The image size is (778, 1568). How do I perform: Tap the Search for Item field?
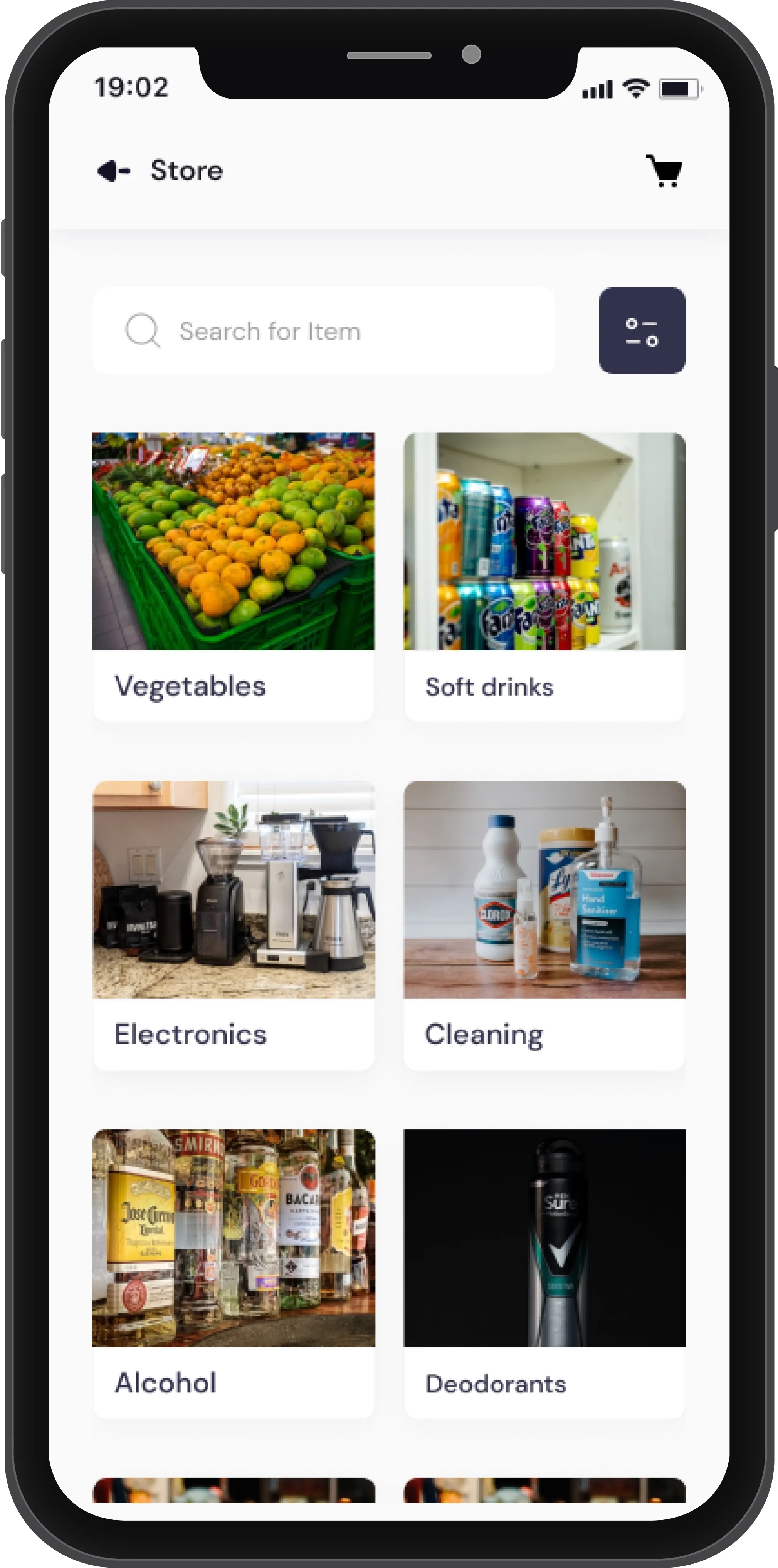[x=323, y=331]
